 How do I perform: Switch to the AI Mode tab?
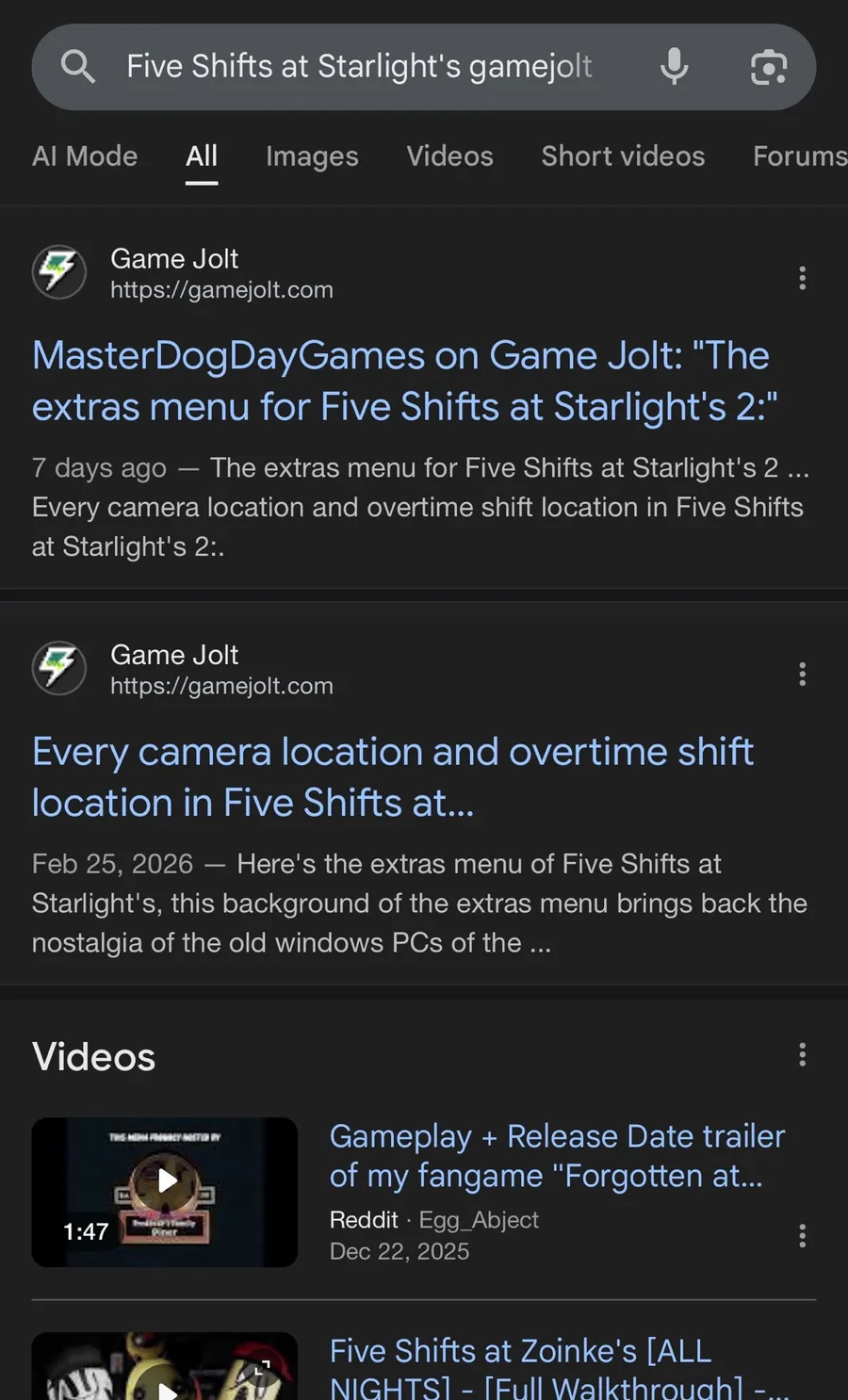click(x=85, y=156)
